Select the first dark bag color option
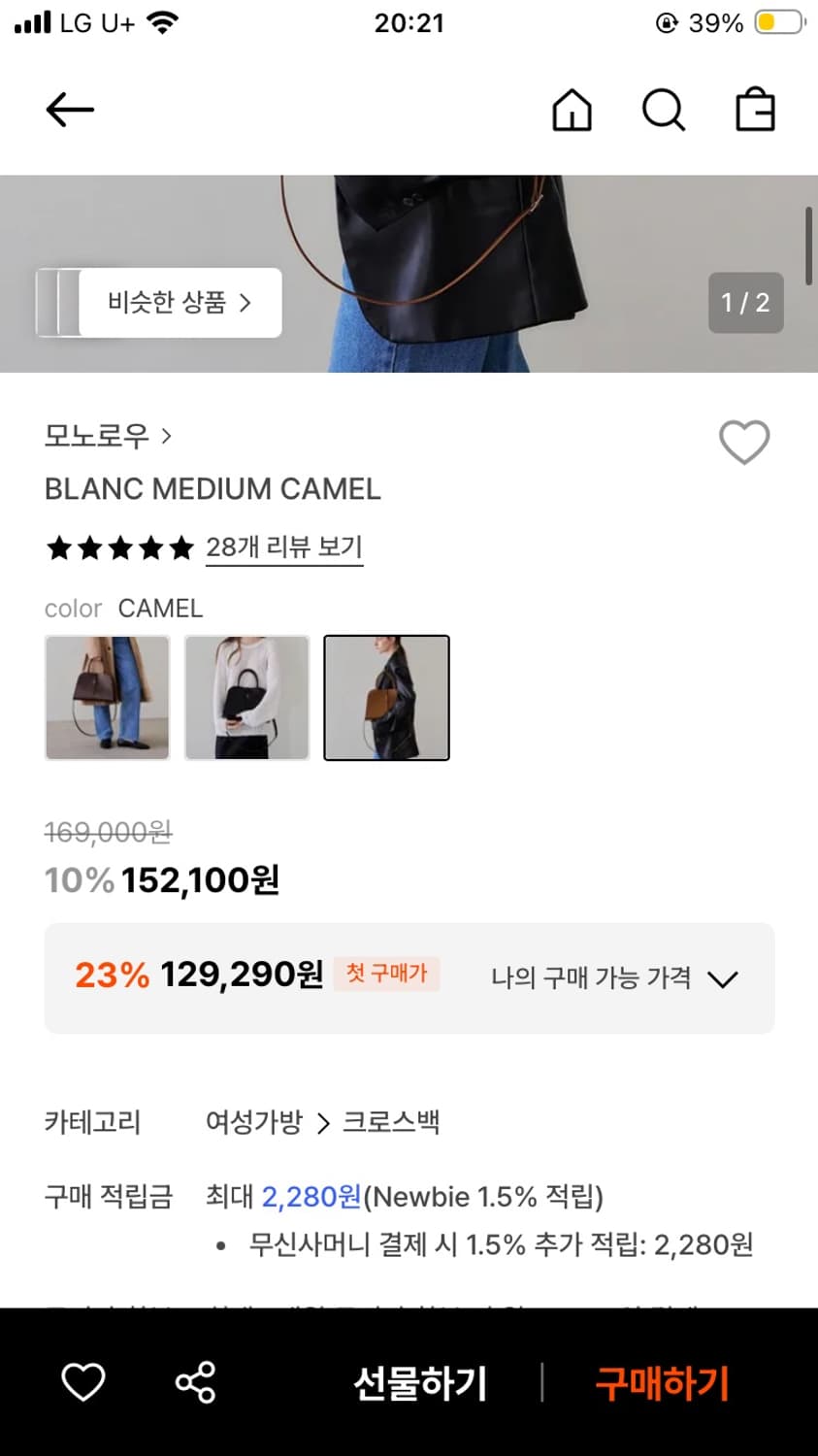This screenshot has width=818, height=1456. [107, 697]
